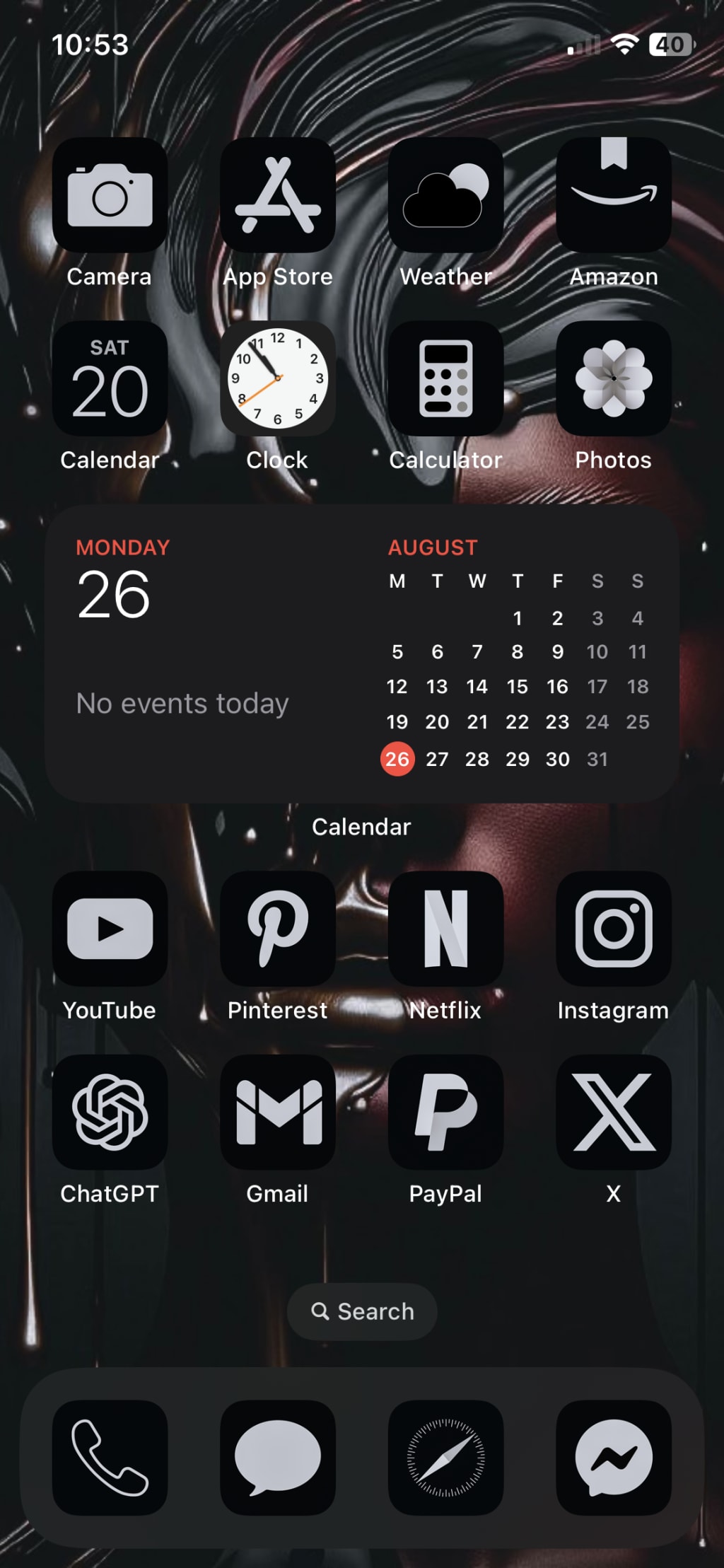
Task: Tap the August calendar widget
Action: [x=362, y=653]
